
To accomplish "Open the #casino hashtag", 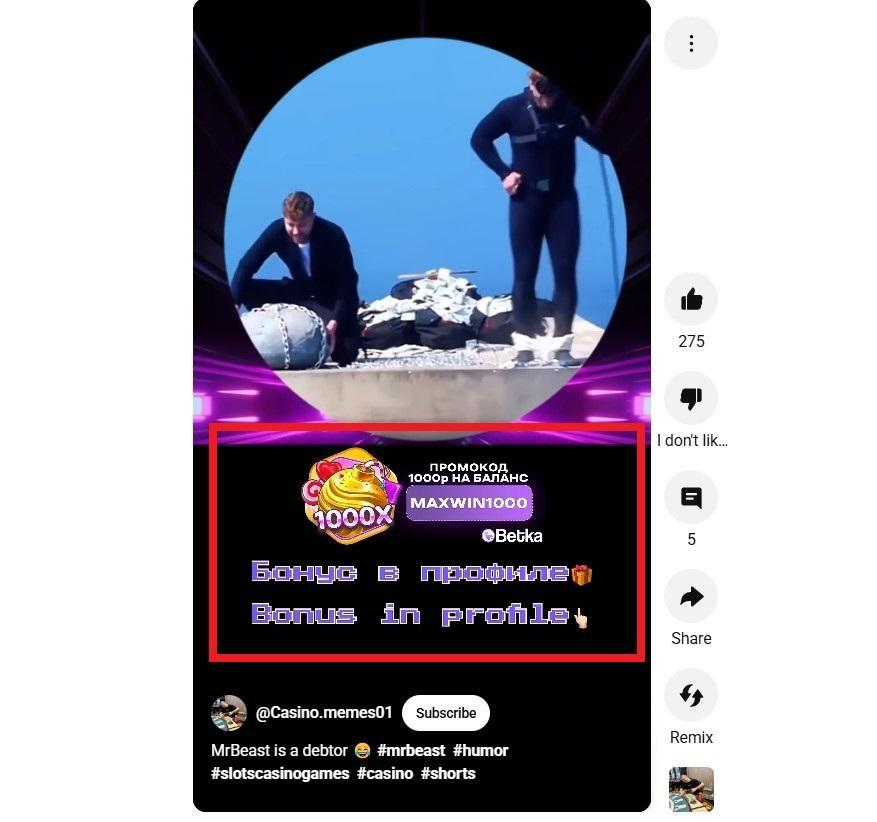I will (x=385, y=773).
